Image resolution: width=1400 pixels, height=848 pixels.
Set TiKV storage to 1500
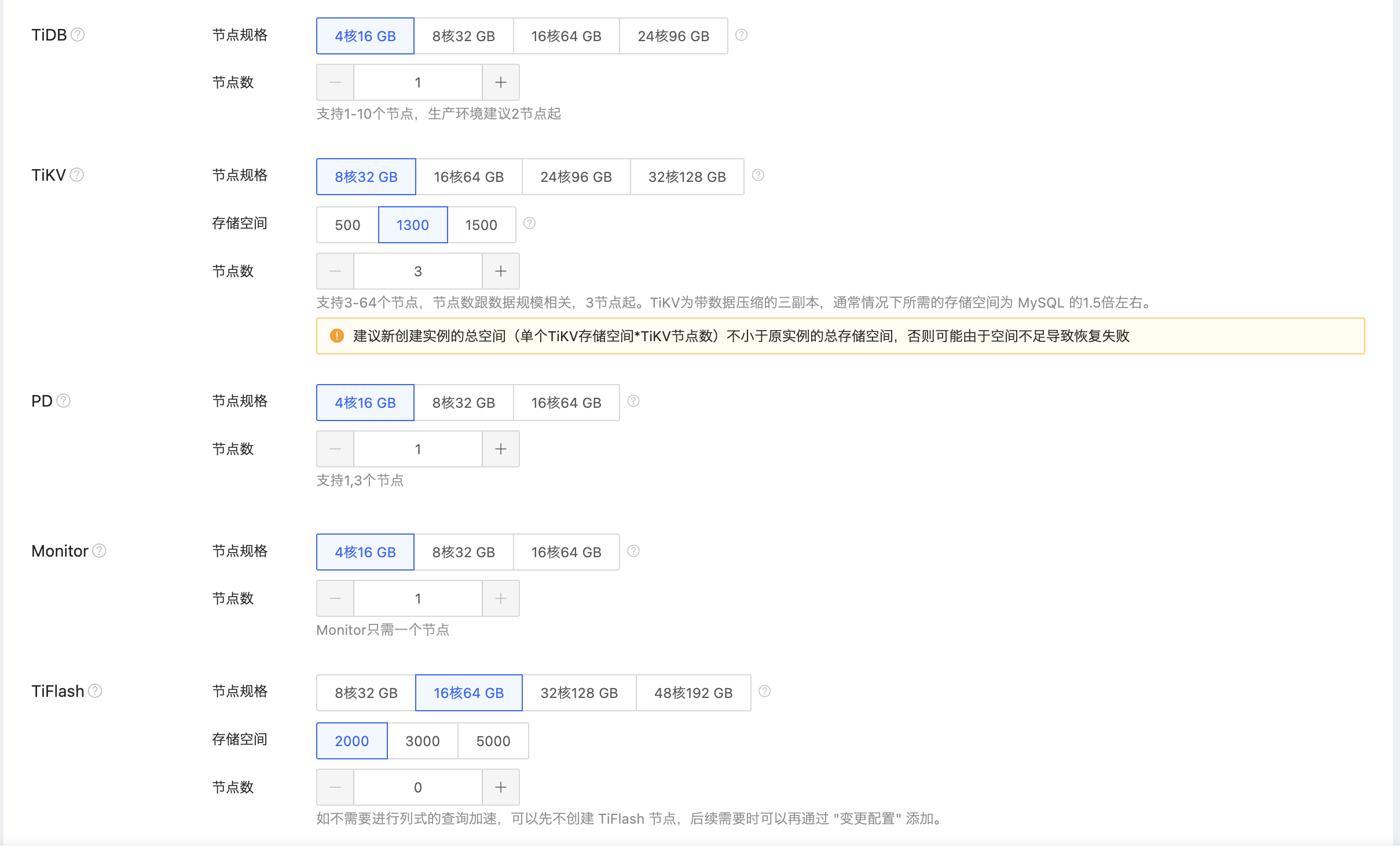pos(481,225)
